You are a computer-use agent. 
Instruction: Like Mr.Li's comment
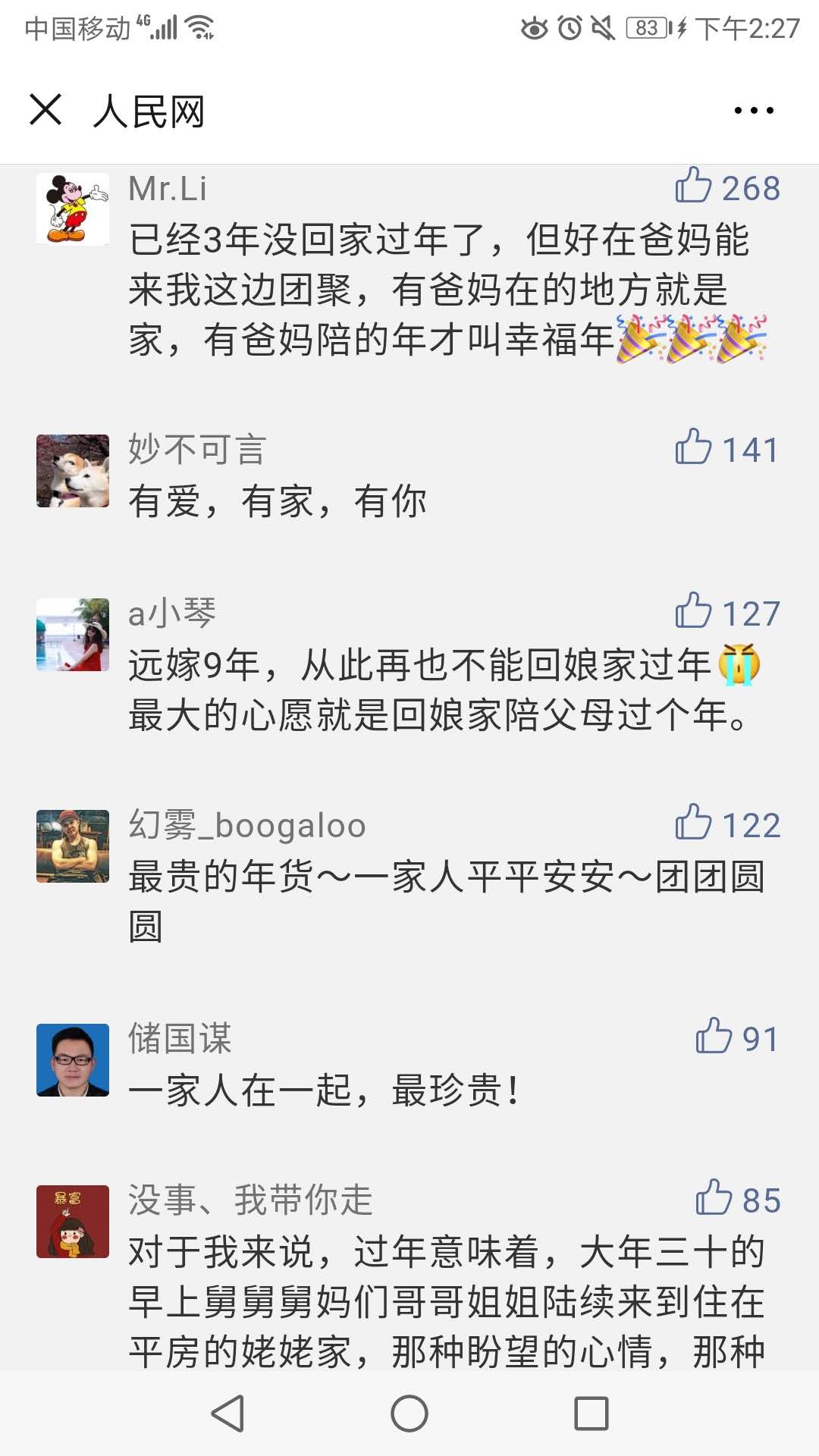tap(694, 186)
